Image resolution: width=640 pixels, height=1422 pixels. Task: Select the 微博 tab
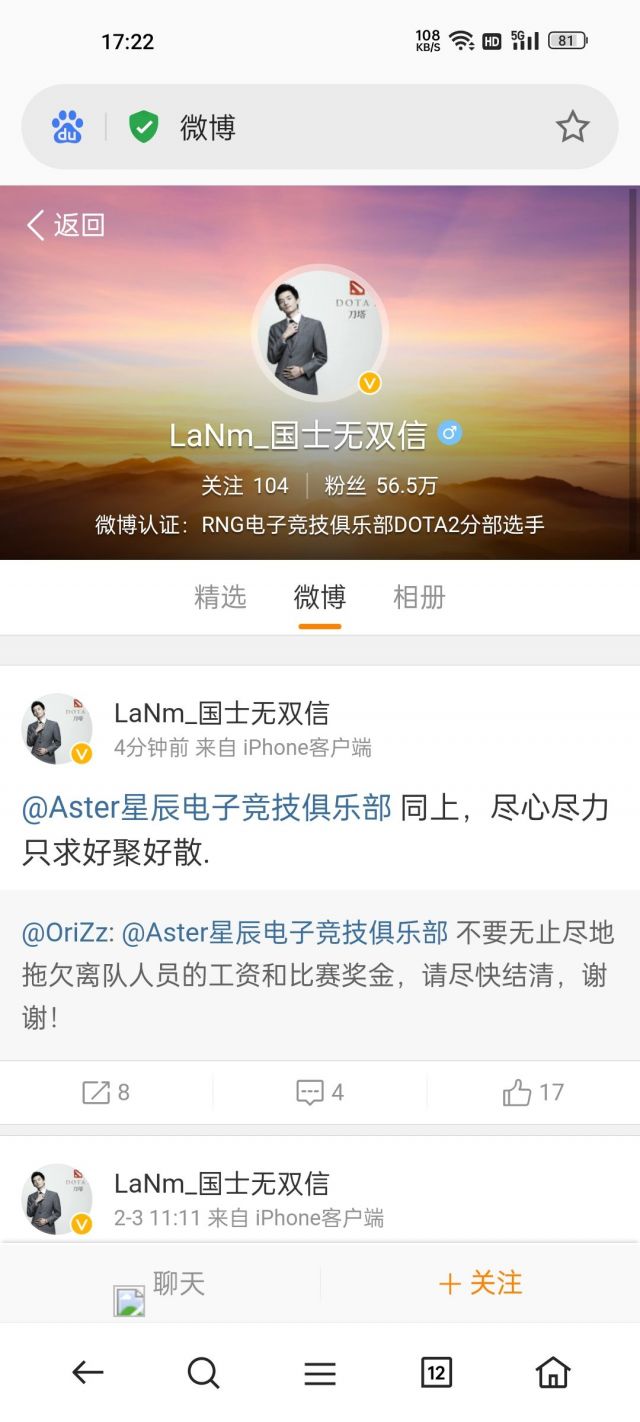tap(320, 598)
